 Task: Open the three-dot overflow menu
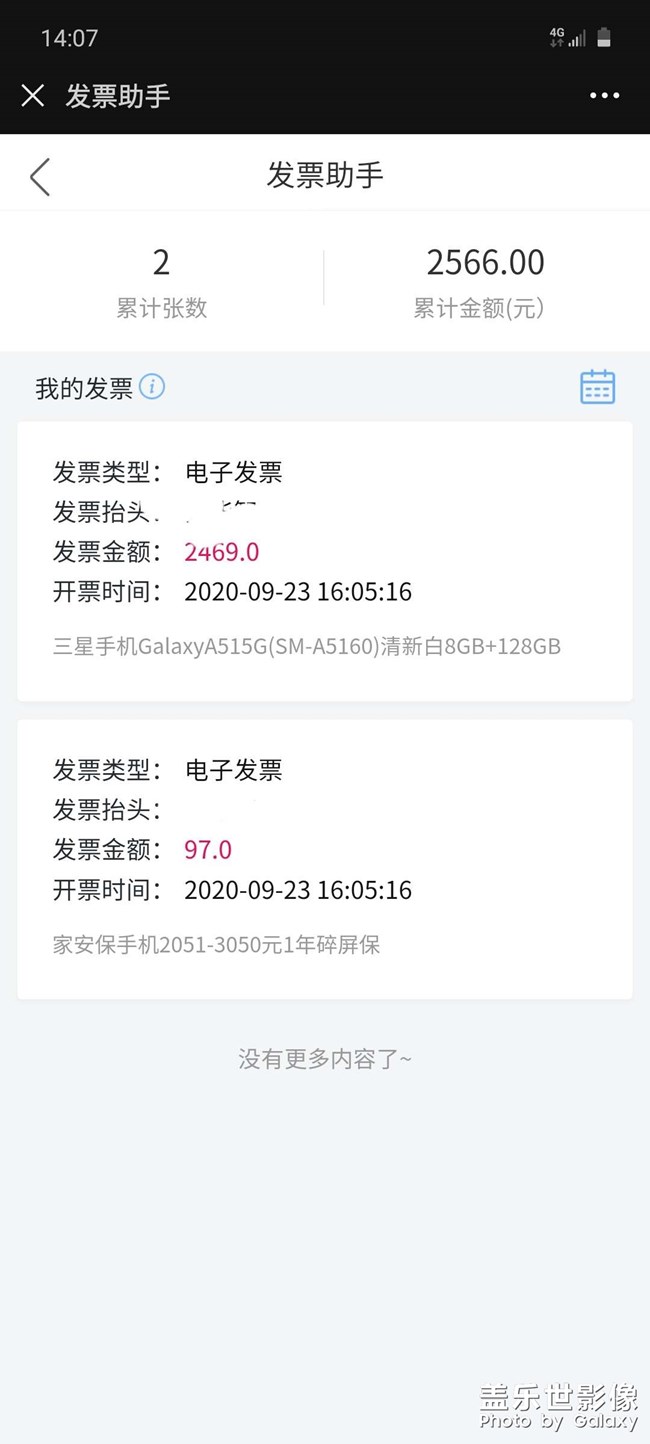pyautogui.click(x=604, y=96)
